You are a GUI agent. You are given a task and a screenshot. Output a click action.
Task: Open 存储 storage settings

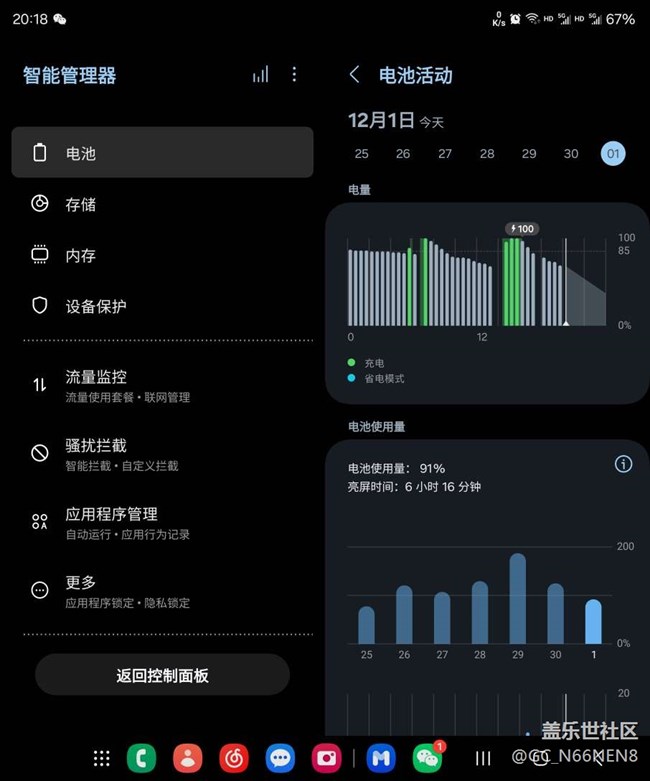162,204
